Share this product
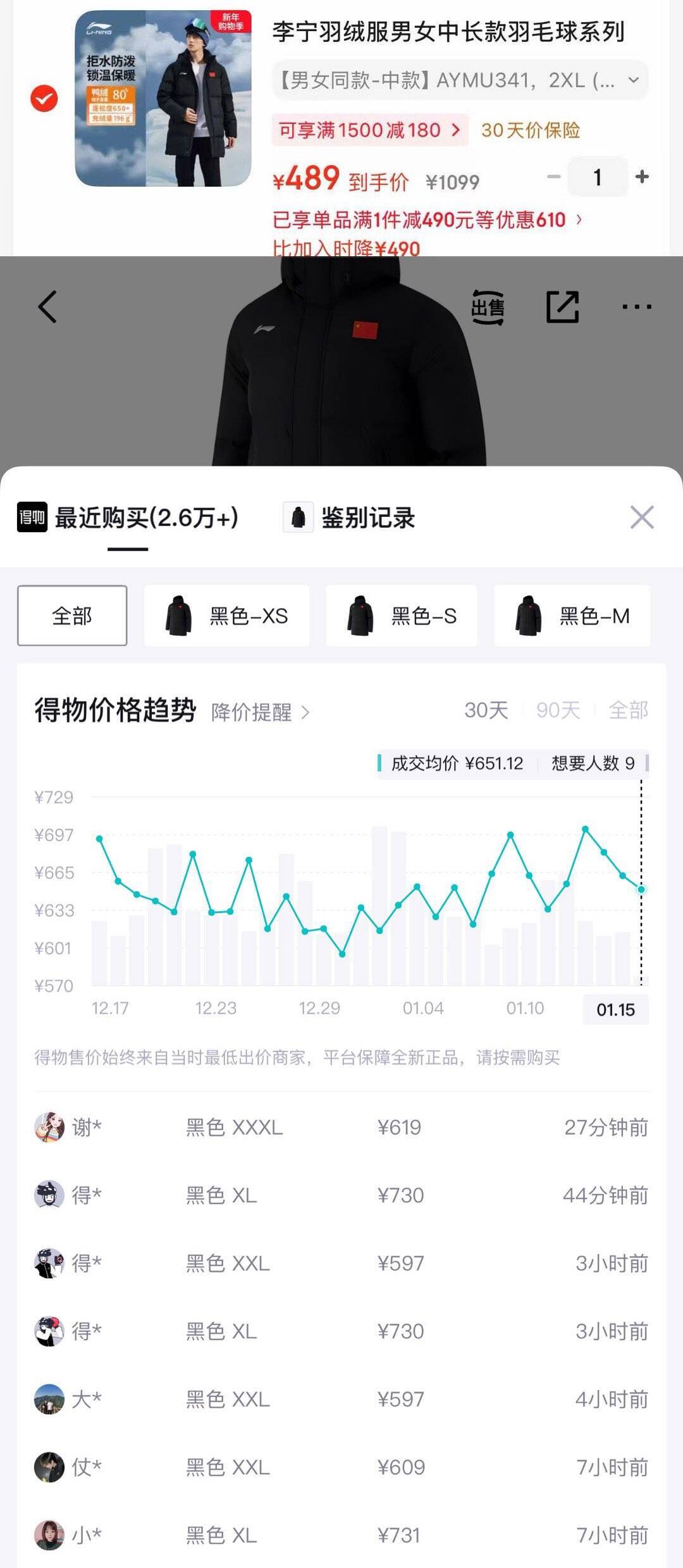683x1568 pixels. pyautogui.click(x=562, y=308)
